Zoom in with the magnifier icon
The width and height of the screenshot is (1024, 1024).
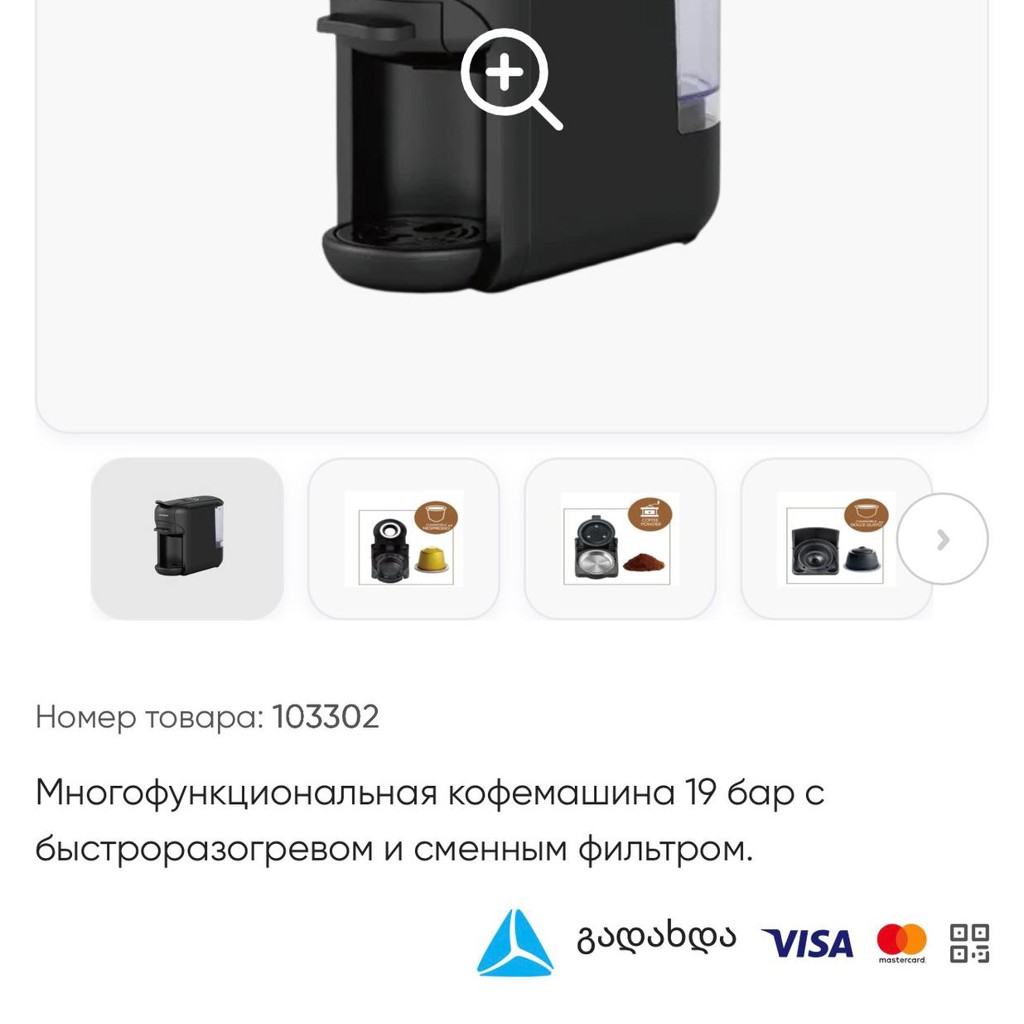pos(511,79)
